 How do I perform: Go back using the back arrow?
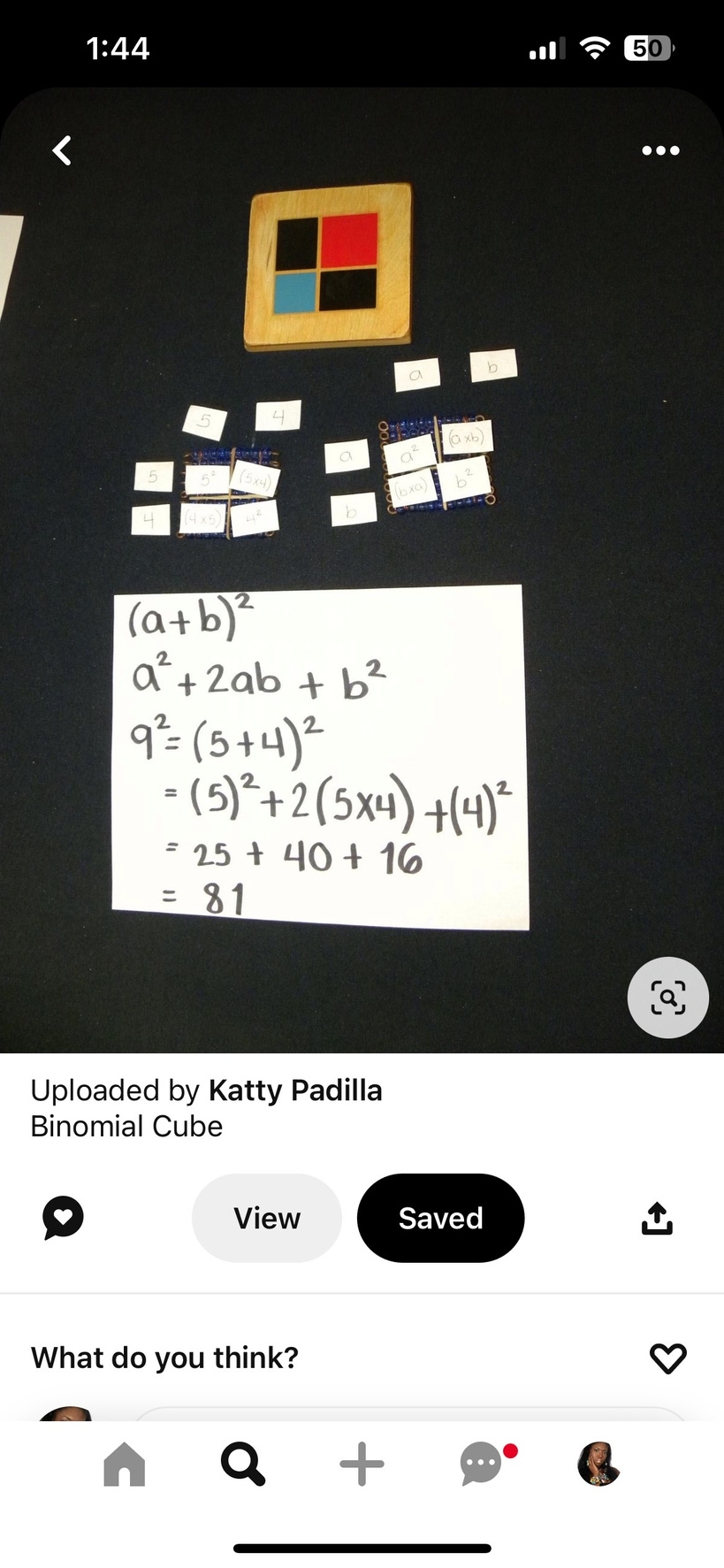(62, 150)
